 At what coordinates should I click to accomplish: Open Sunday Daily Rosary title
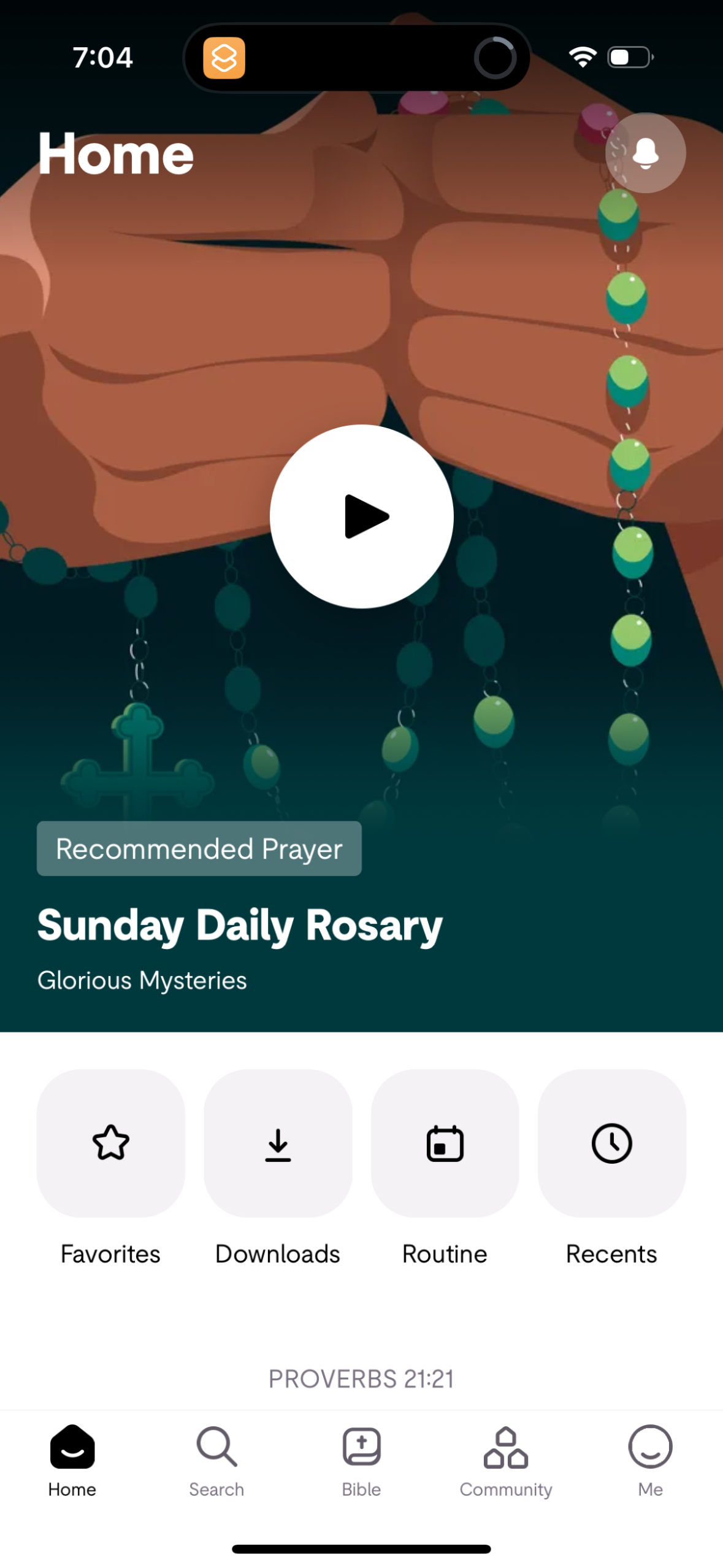(x=239, y=925)
